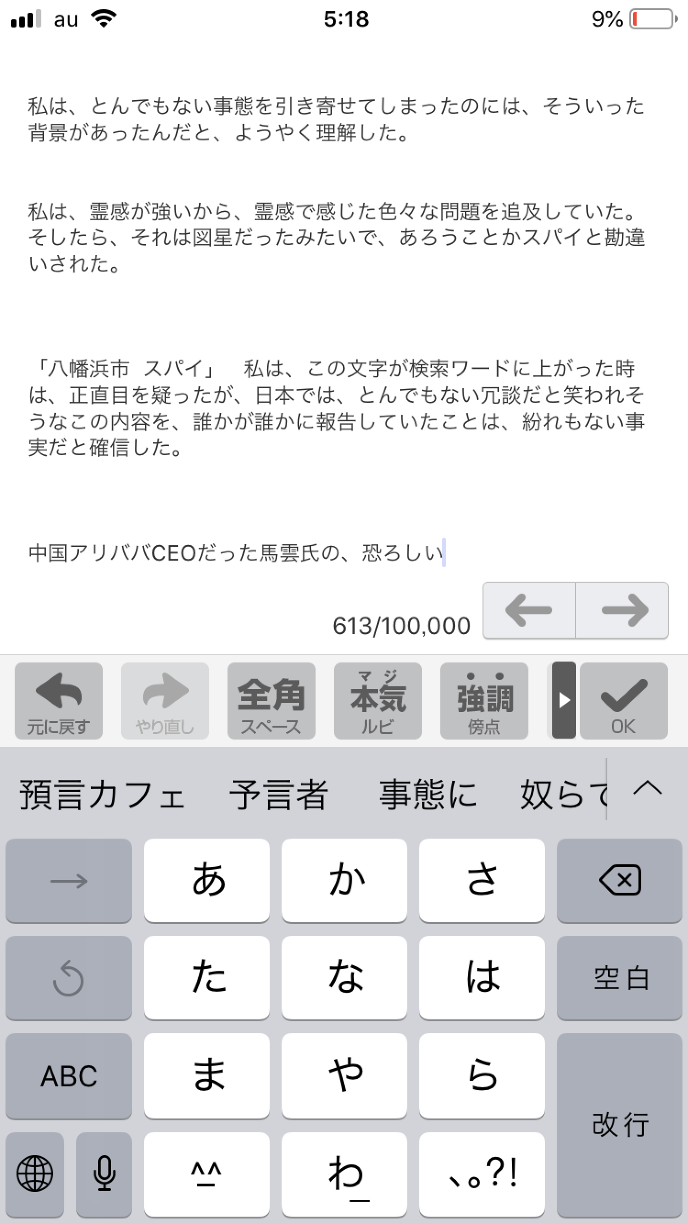Confirm the text with the OK checkmark
This screenshot has width=688, height=1224.
623,701
